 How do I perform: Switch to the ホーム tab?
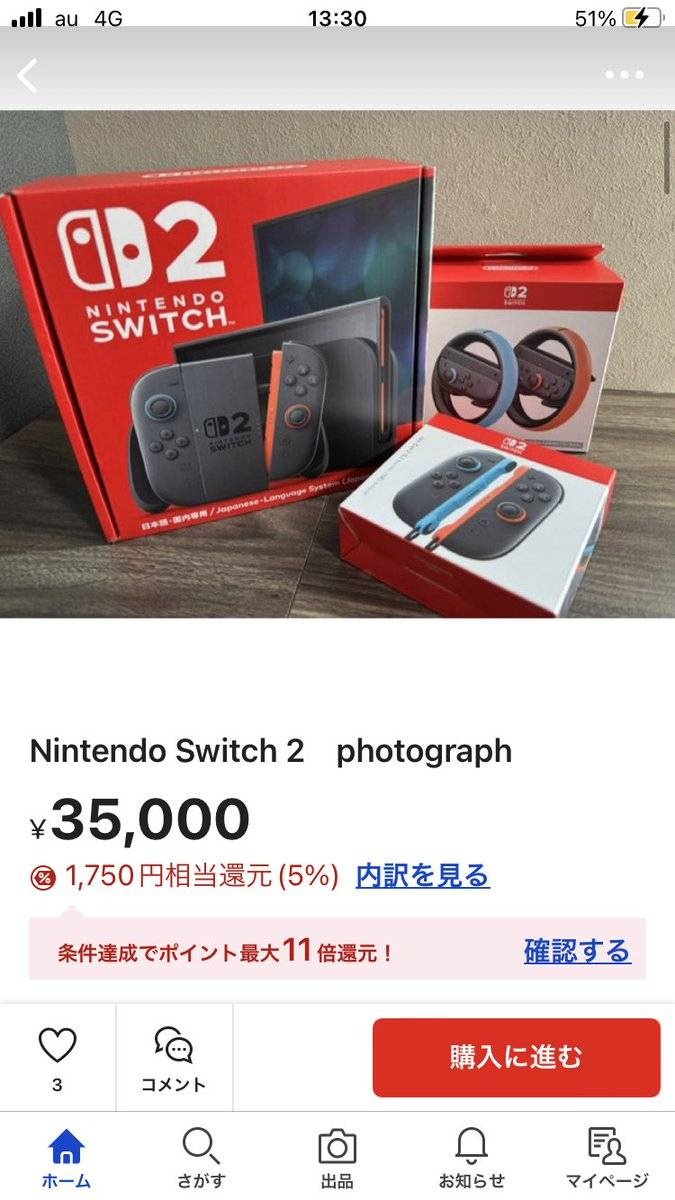click(x=66, y=1158)
